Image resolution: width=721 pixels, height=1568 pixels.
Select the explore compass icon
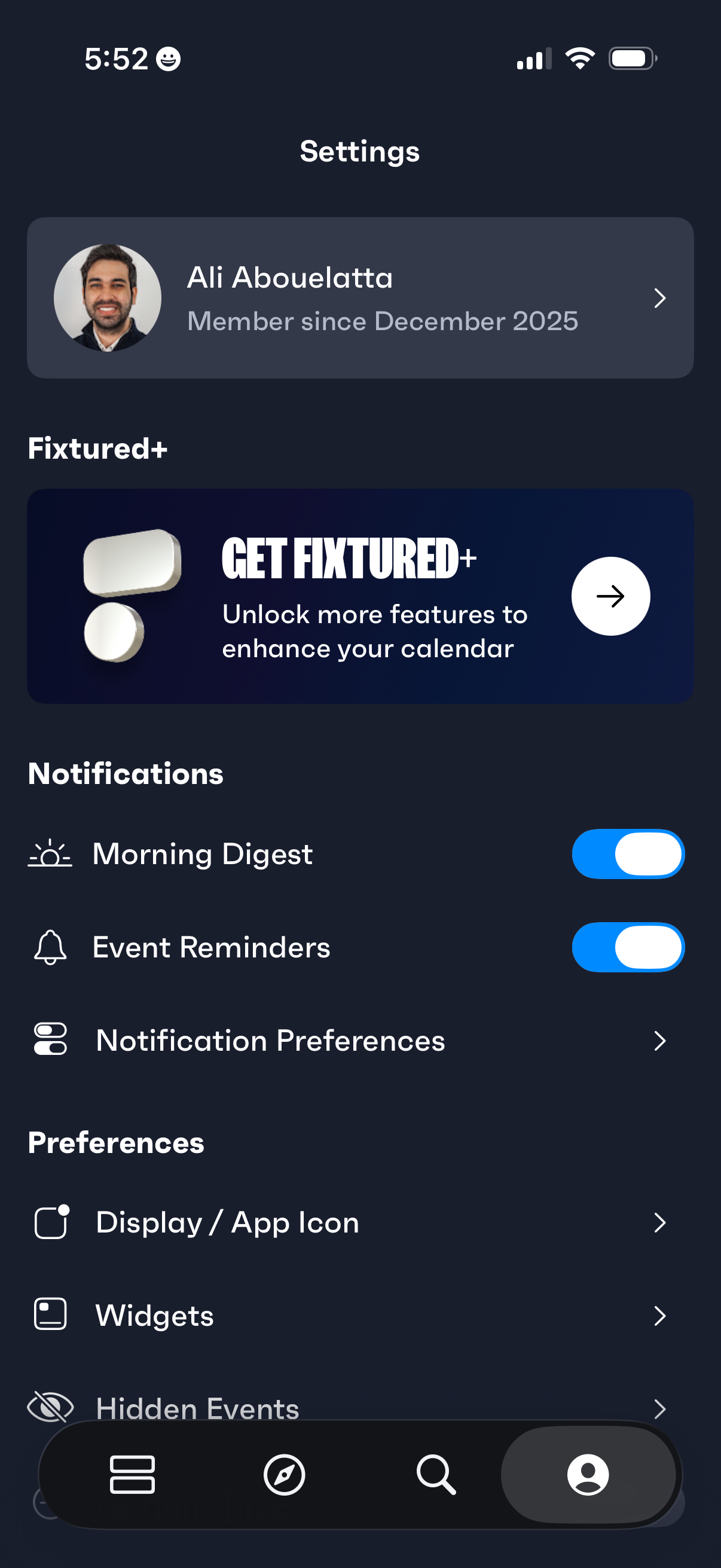click(x=285, y=1474)
